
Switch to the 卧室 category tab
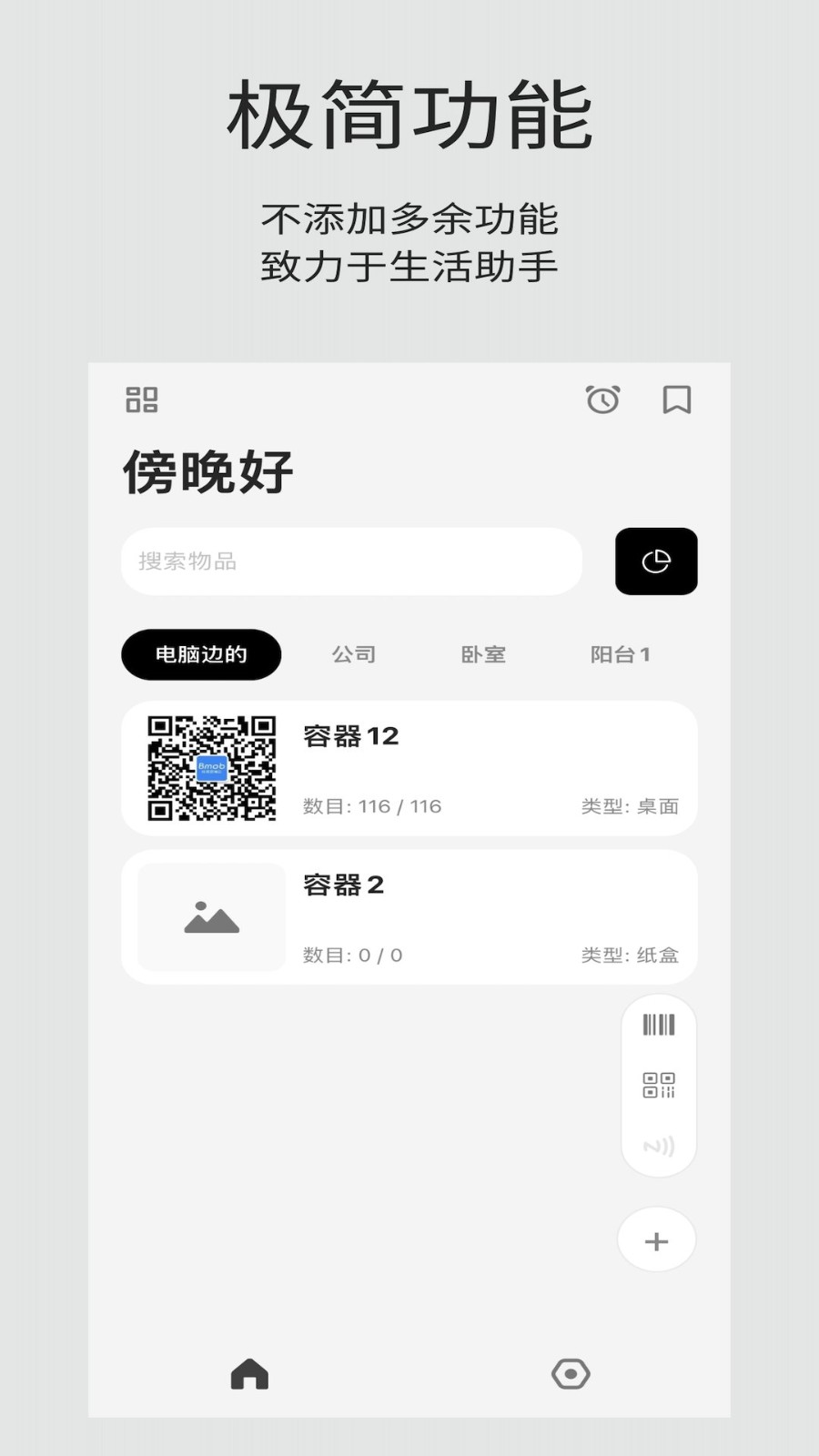483,653
